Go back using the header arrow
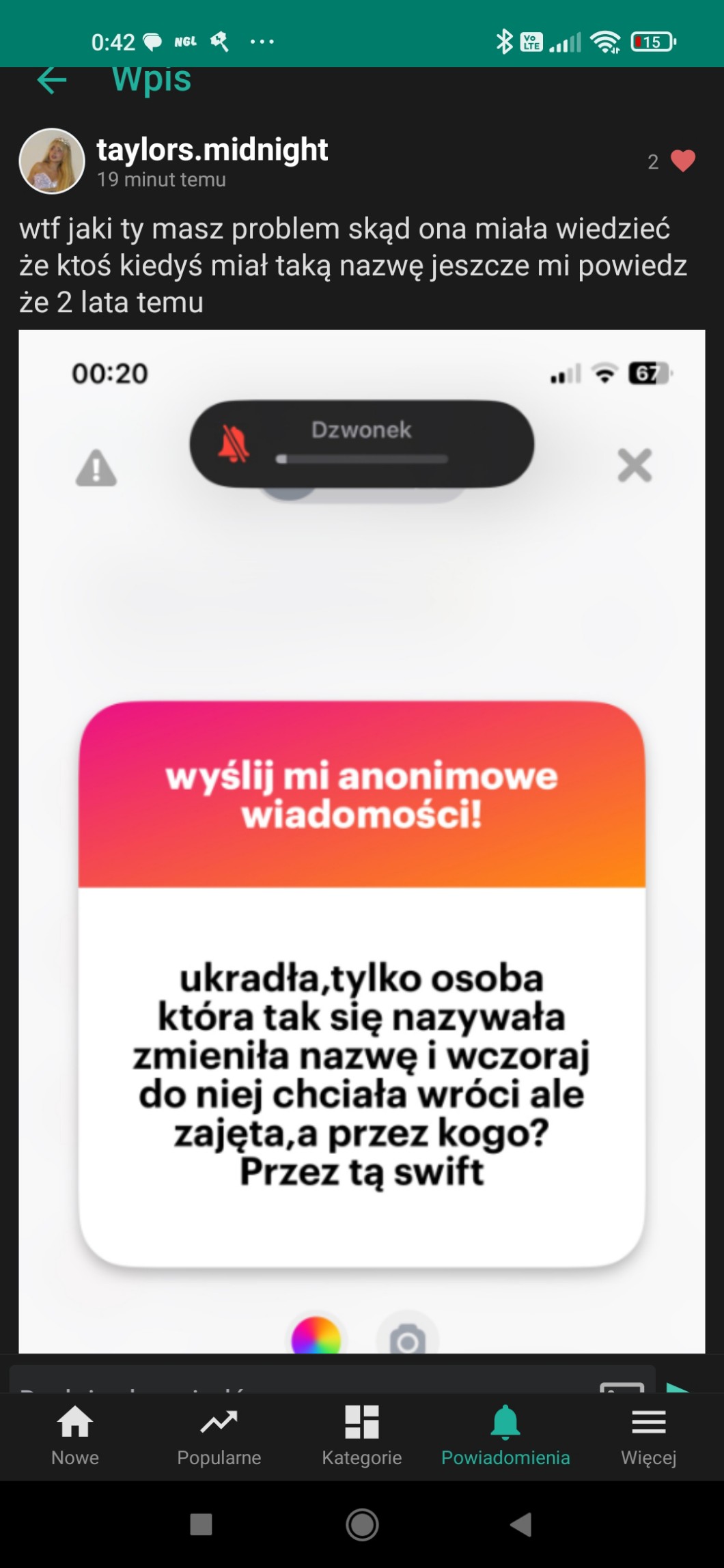Screen dimensions: 724x1568 point(52,81)
